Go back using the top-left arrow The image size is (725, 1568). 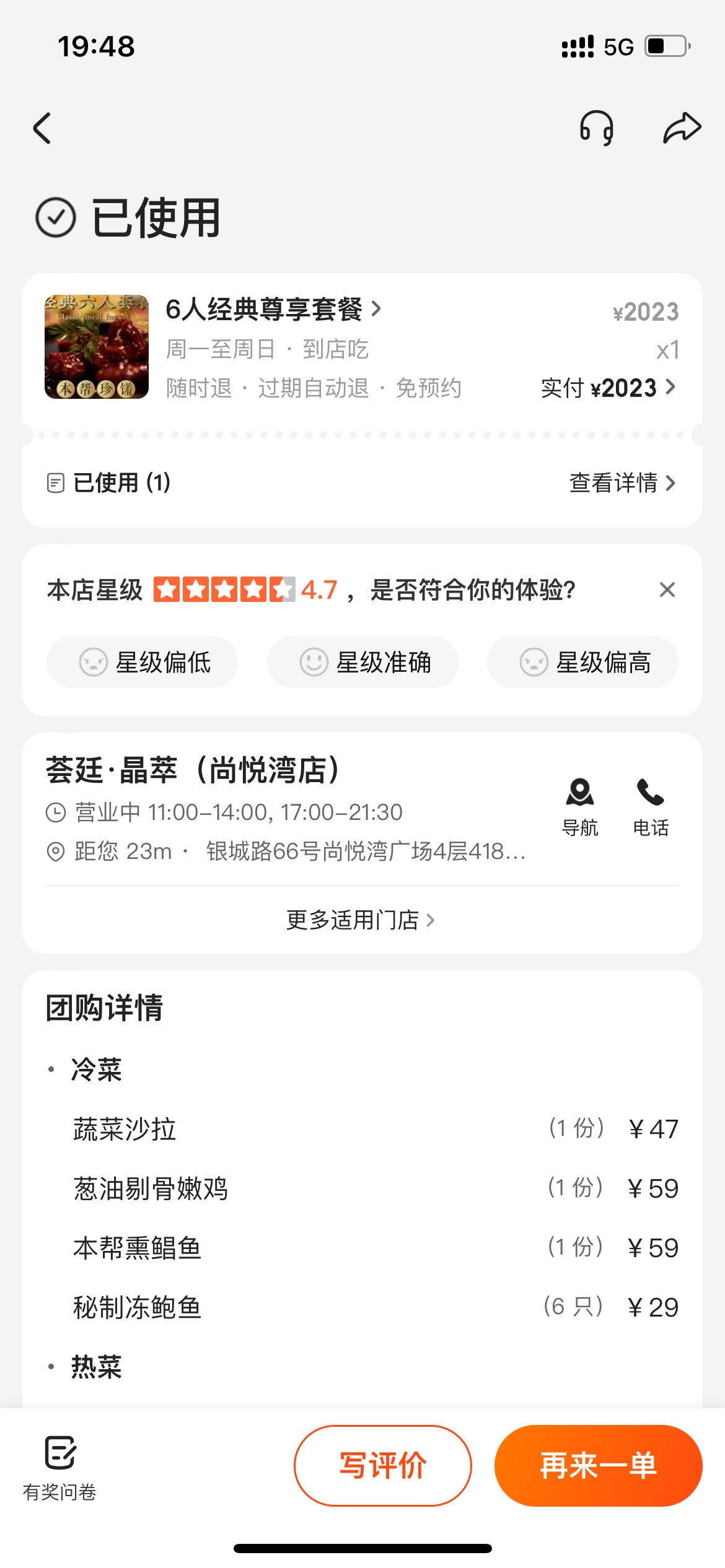[x=42, y=128]
